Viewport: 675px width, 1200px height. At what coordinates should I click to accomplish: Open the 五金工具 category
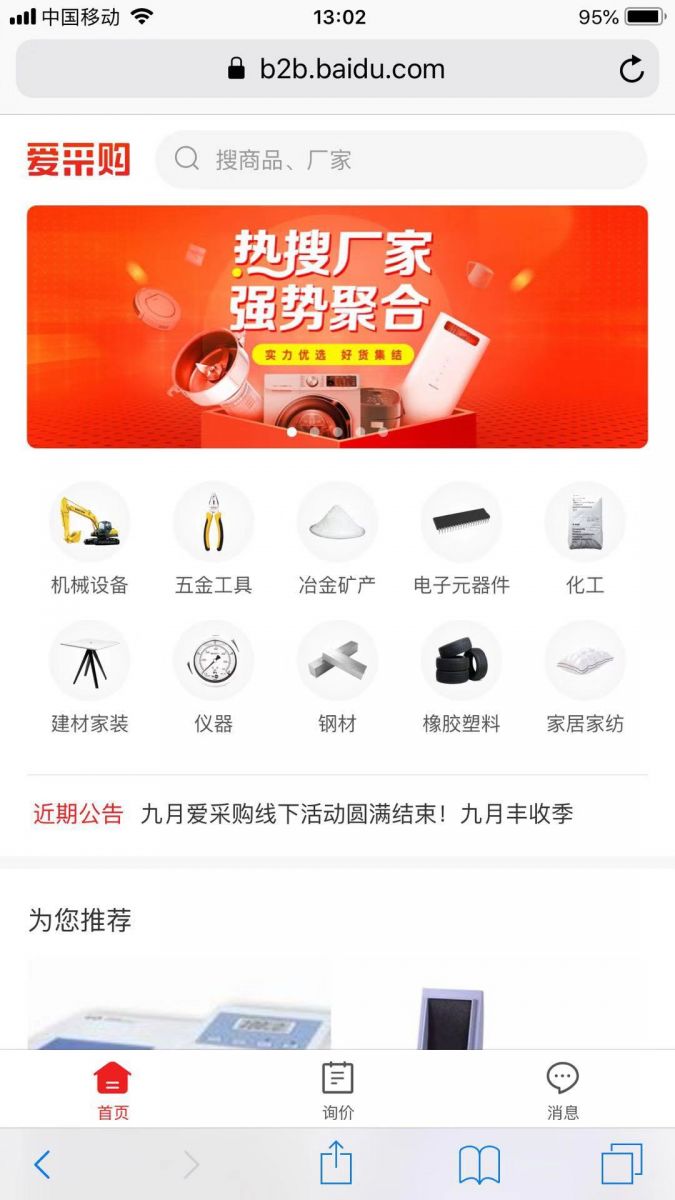(x=213, y=538)
